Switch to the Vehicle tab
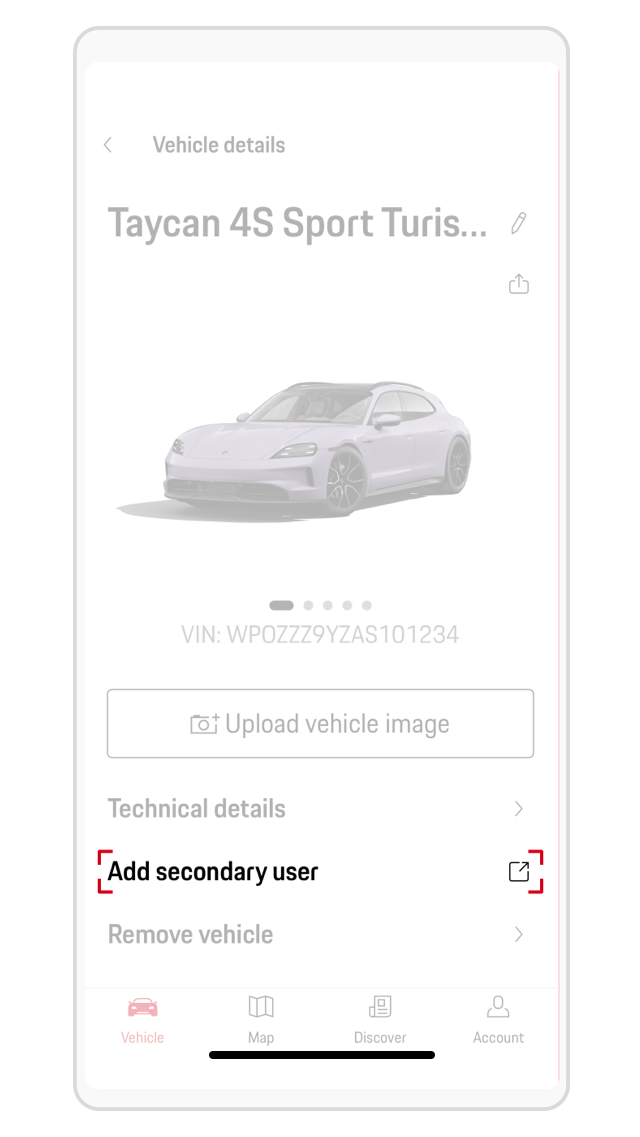This screenshot has height=1137, width=640. [x=142, y=1019]
